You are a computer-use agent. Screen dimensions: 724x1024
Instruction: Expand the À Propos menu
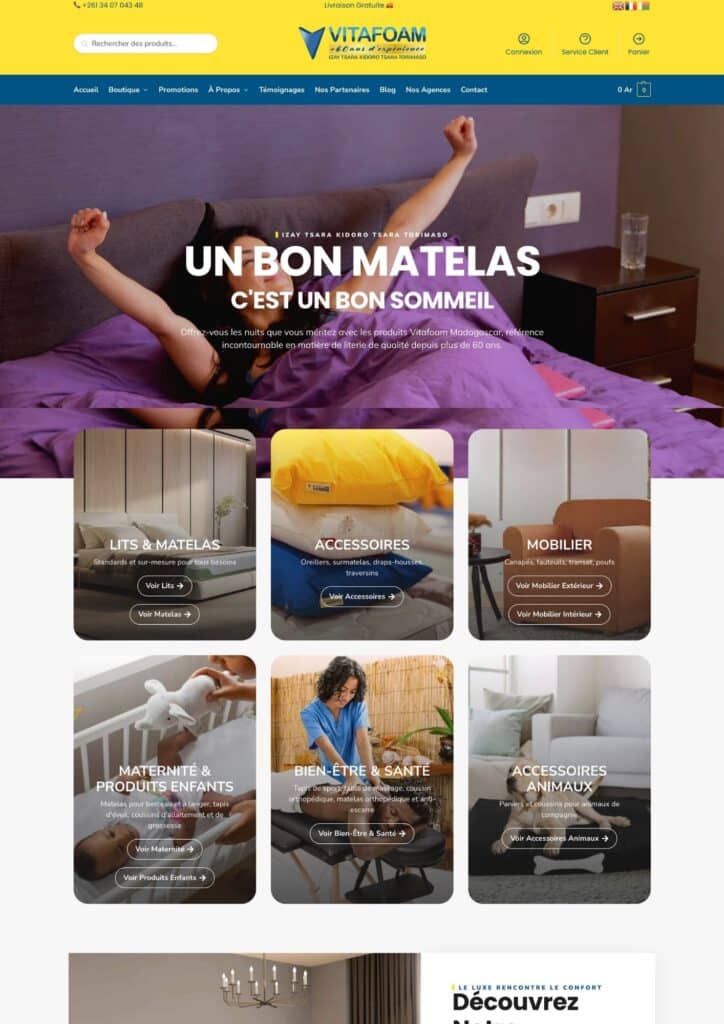tap(228, 90)
